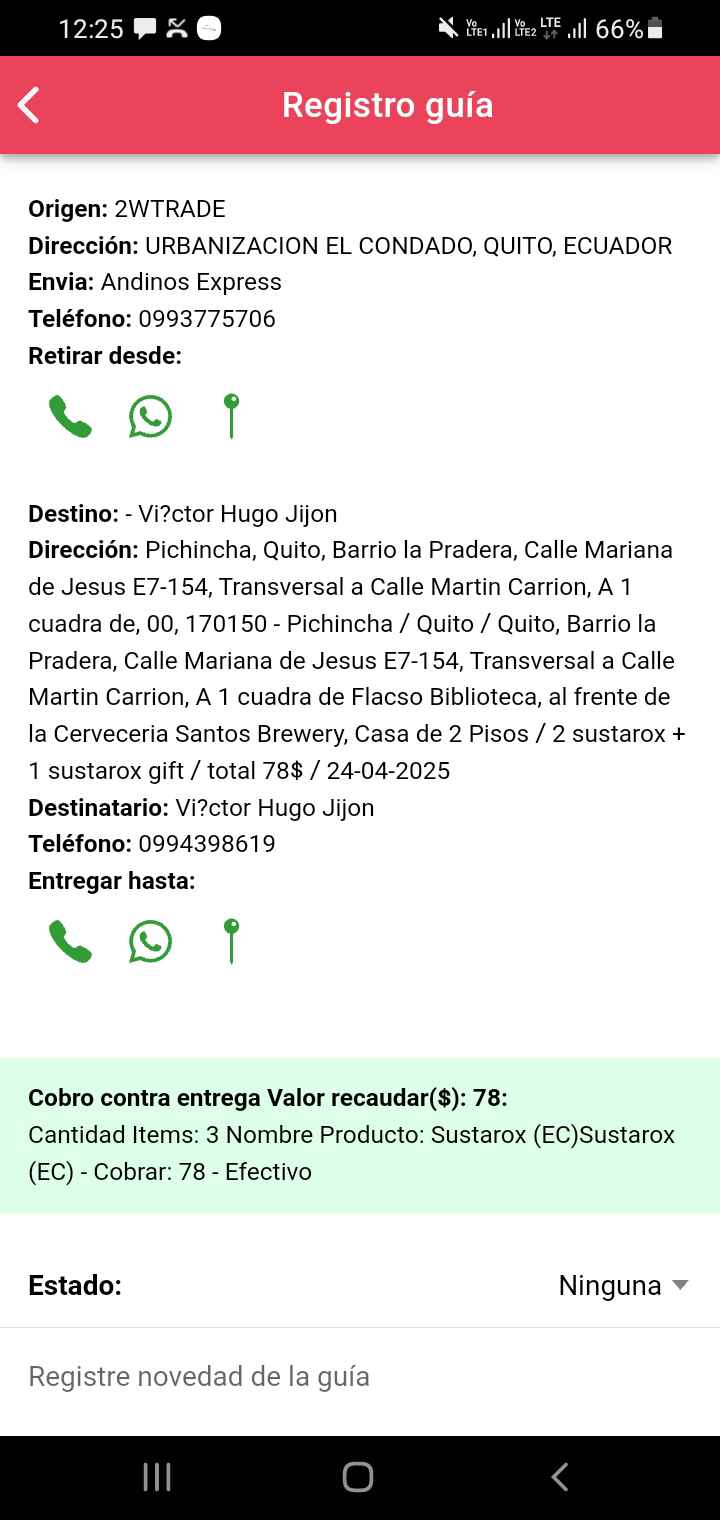Expand the Estado dropdown showing Ninguna
Screen dimensions: 720x1520
tap(623, 1285)
